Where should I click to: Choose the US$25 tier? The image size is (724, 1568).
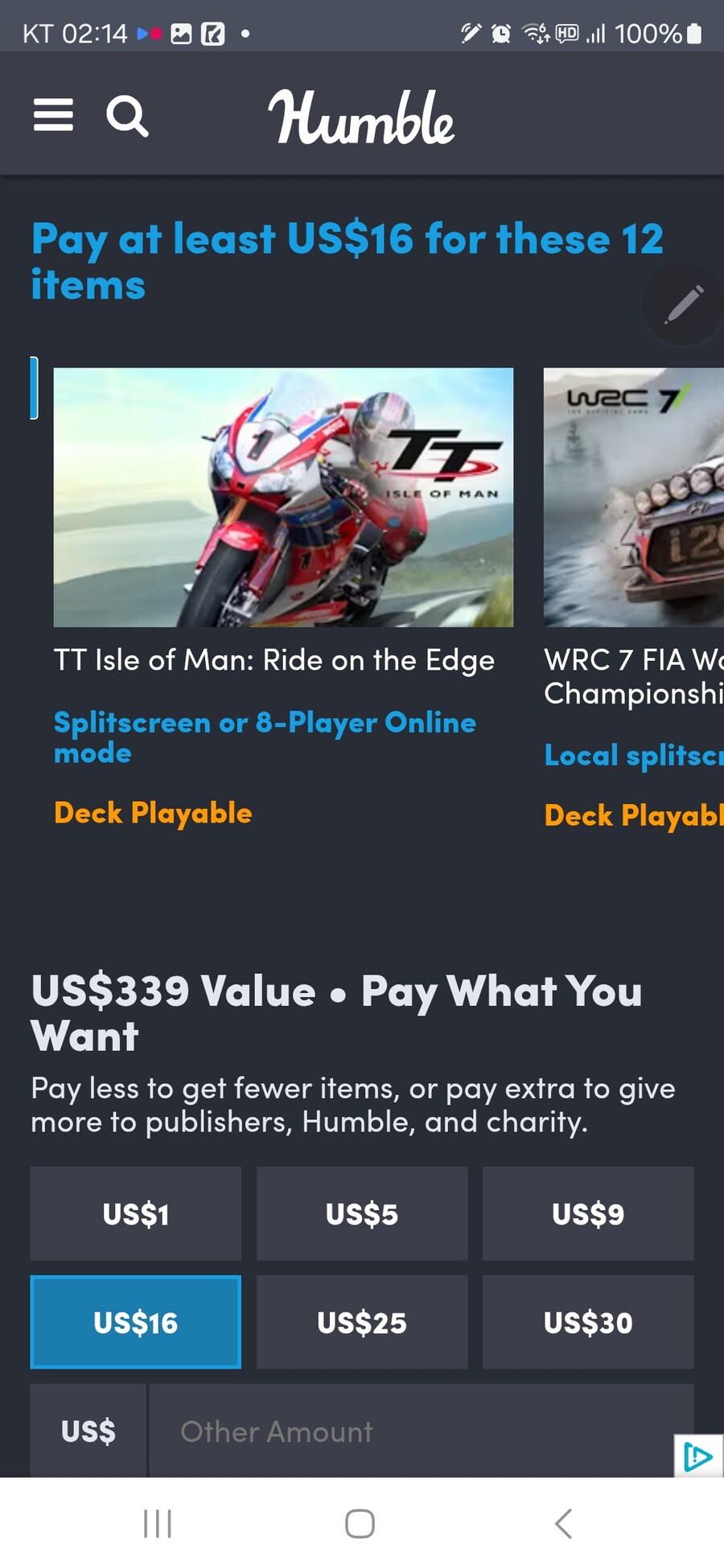pyautogui.click(x=362, y=1322)
